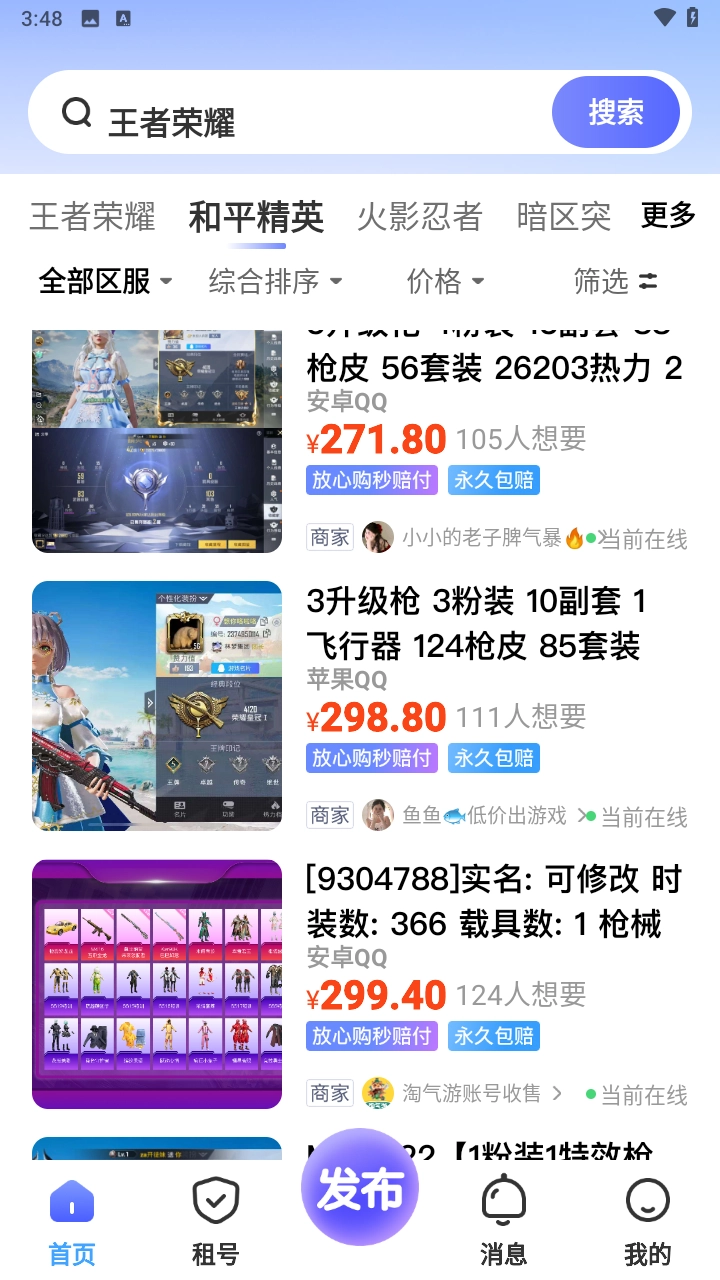Tap the anime character account thumbnail
The width and height of the screenshot is (720, 1280).
(x=156, y=705)
